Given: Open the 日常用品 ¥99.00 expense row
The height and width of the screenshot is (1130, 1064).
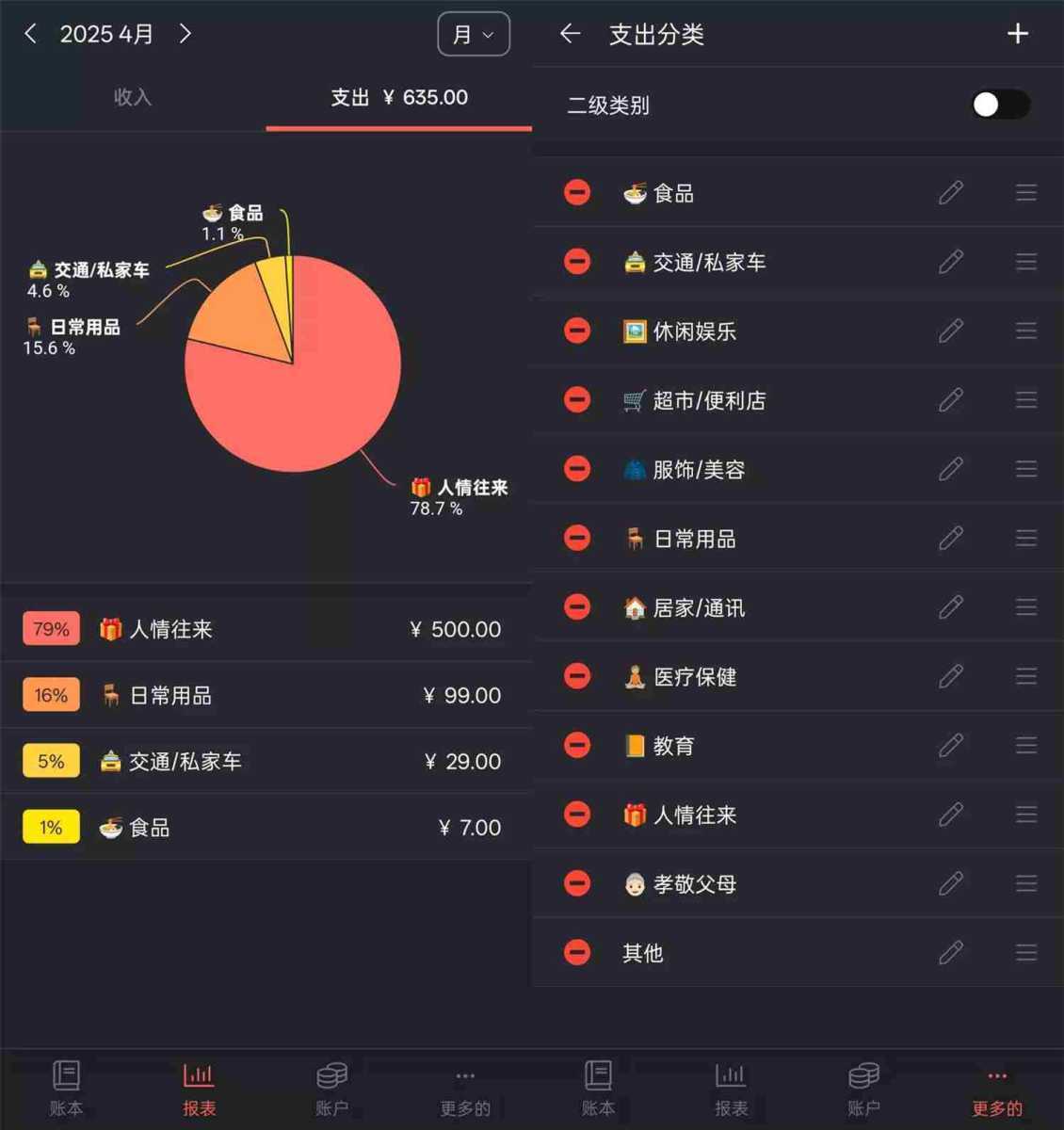Looking at the screenshot, I should (x=266, y=695).
